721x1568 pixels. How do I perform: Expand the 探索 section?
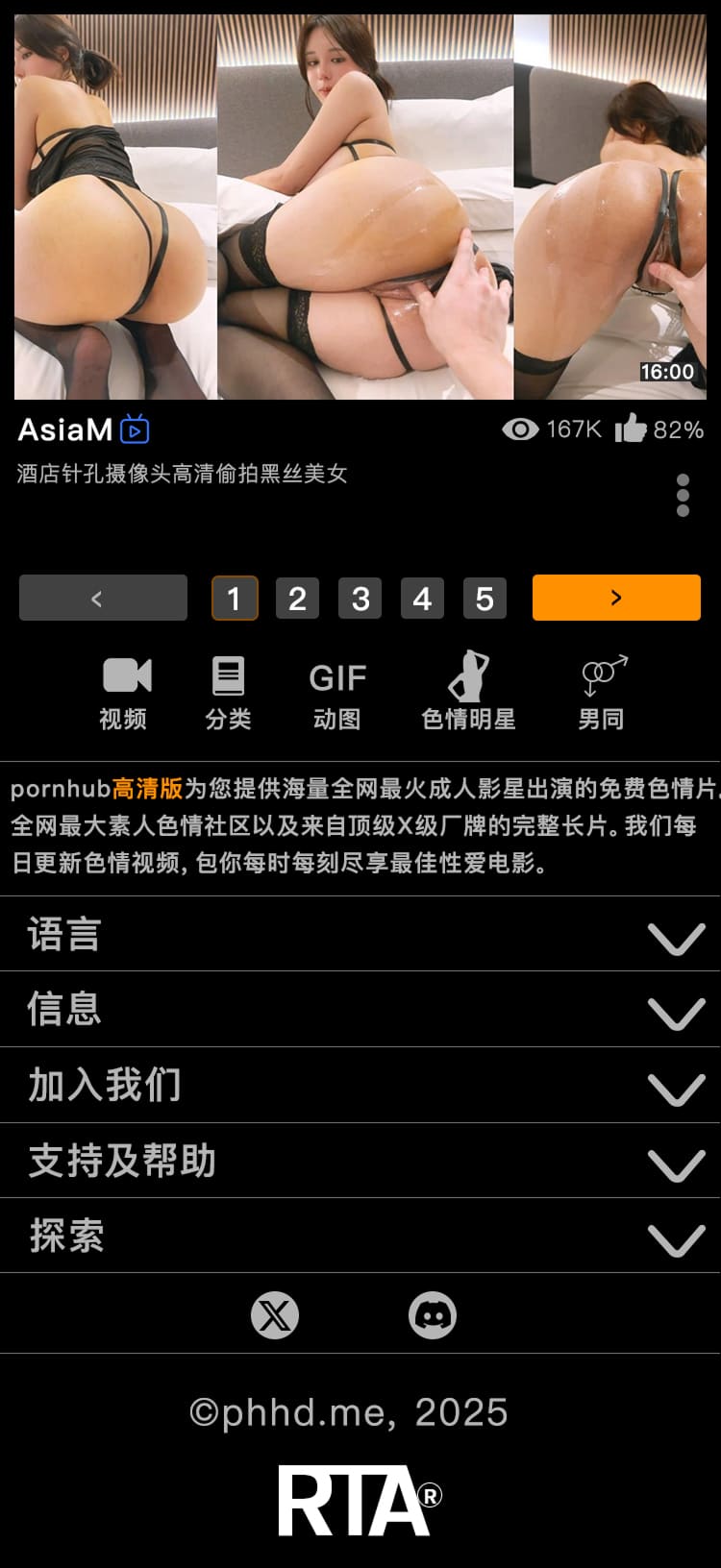(360, 1237)
